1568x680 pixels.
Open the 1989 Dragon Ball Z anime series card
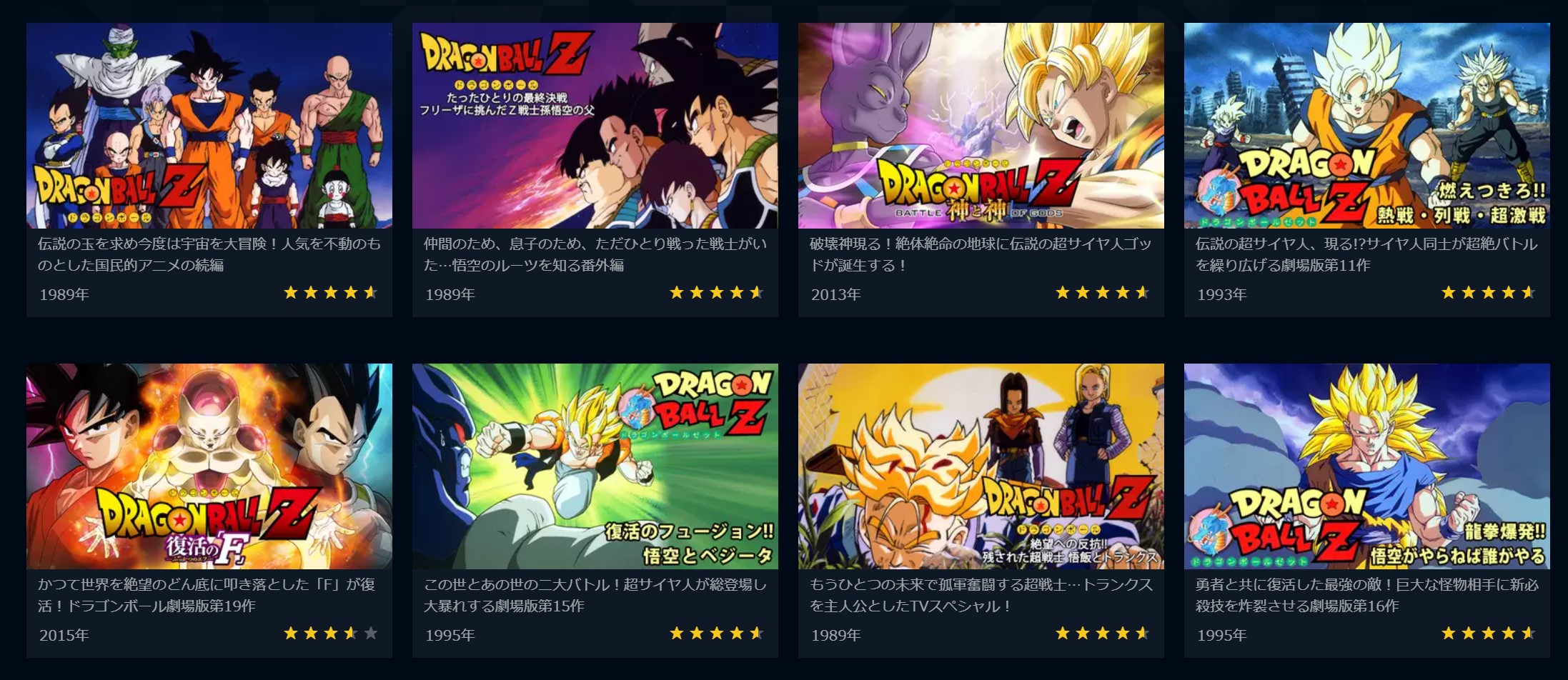click(x=209, y=126)
